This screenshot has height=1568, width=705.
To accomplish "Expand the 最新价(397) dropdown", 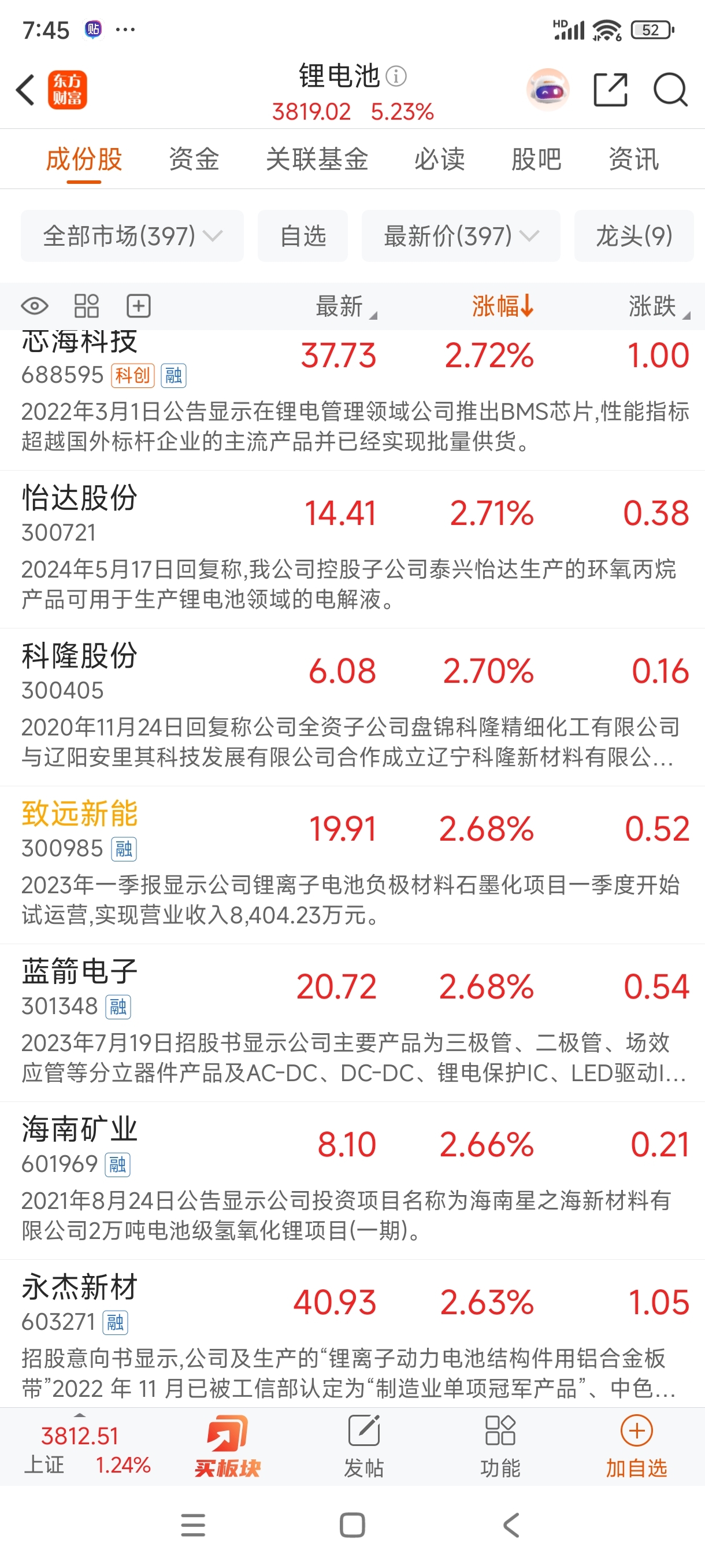I will click(x=461, y=235).
